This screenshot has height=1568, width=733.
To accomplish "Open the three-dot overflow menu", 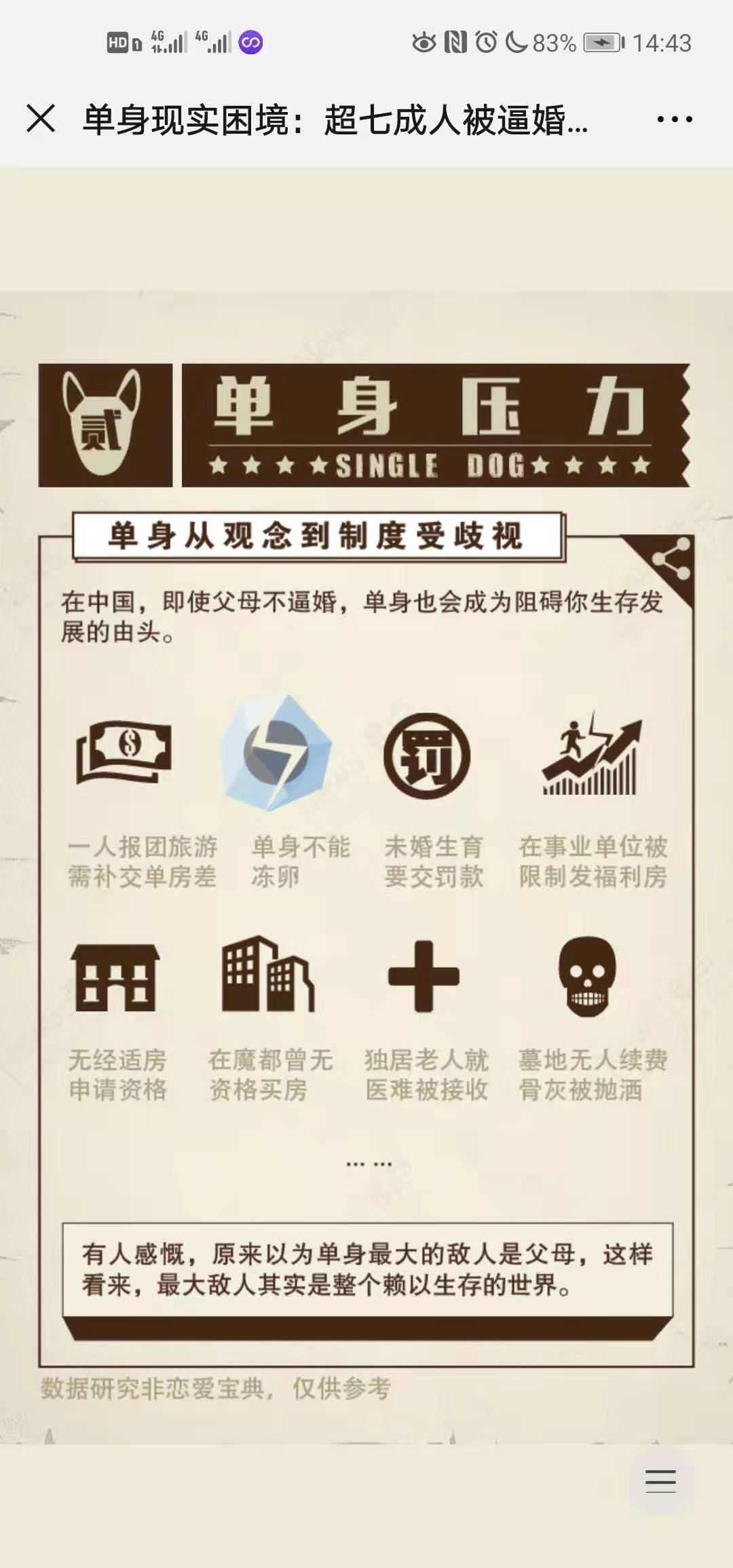I will point(674,119).
